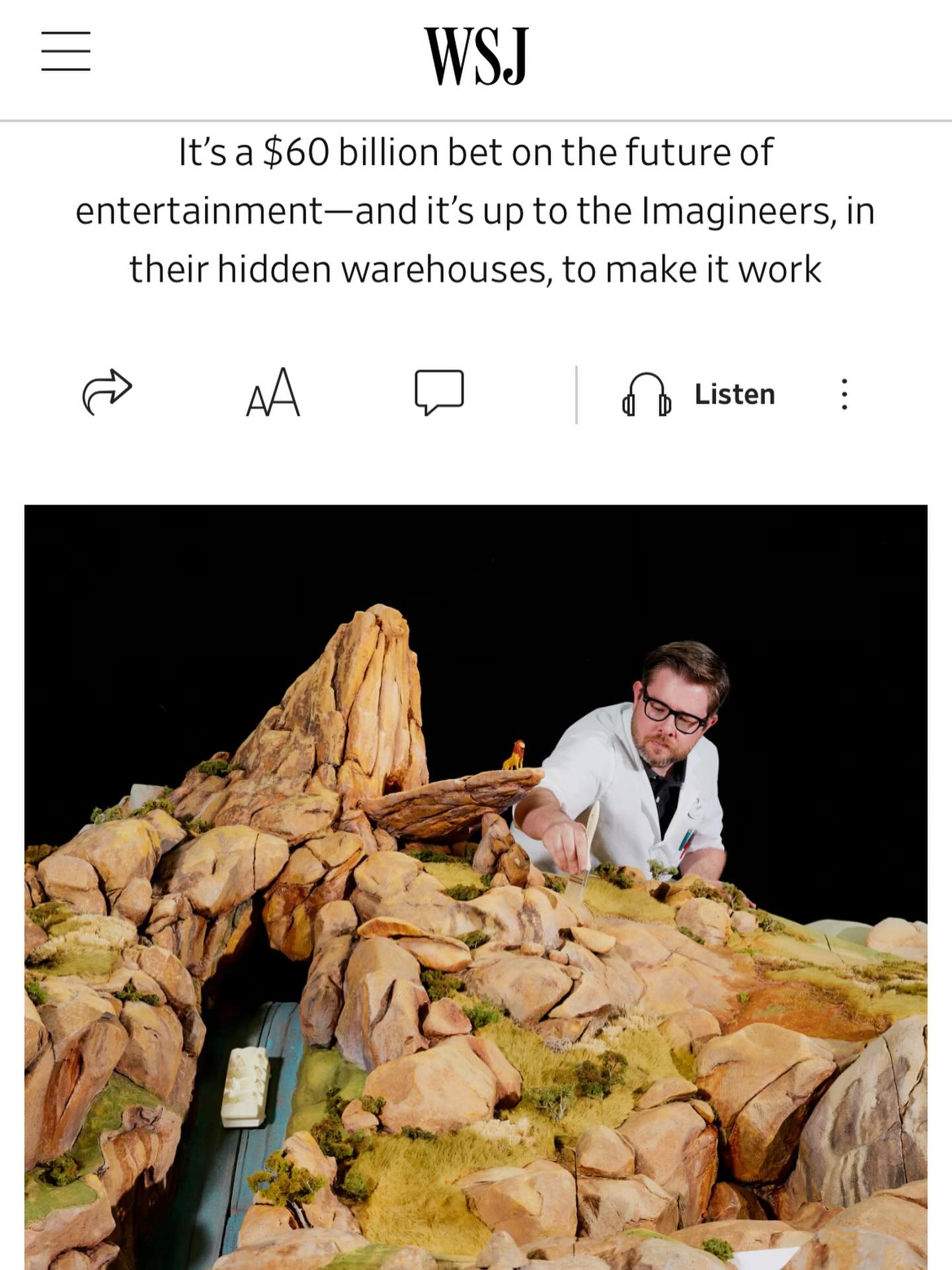Viewport: 952px width, 1270px height.
Task: Go to the WSJ home page
Action: pyautogui.click(x=476, y=56)
